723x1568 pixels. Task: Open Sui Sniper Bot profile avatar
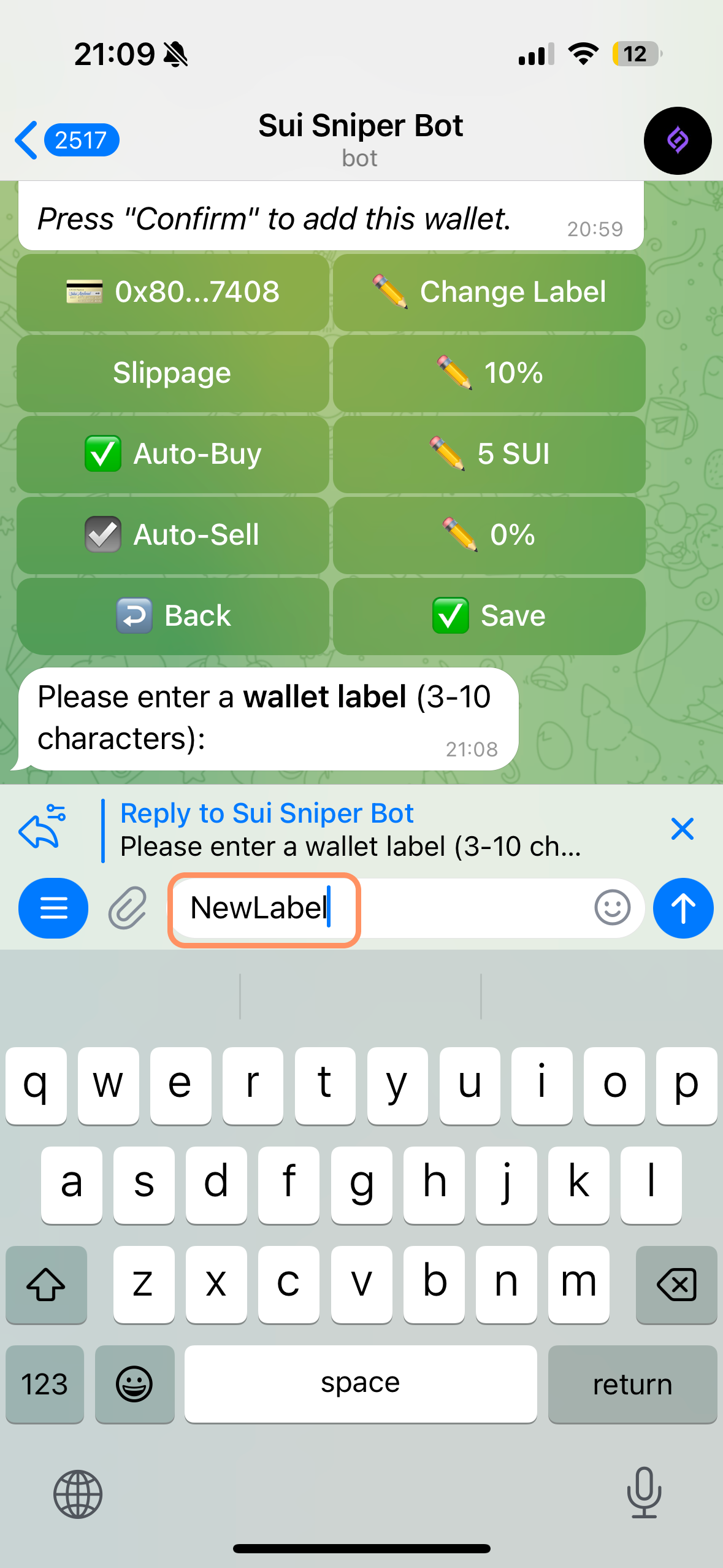click(x=677, y=141)
